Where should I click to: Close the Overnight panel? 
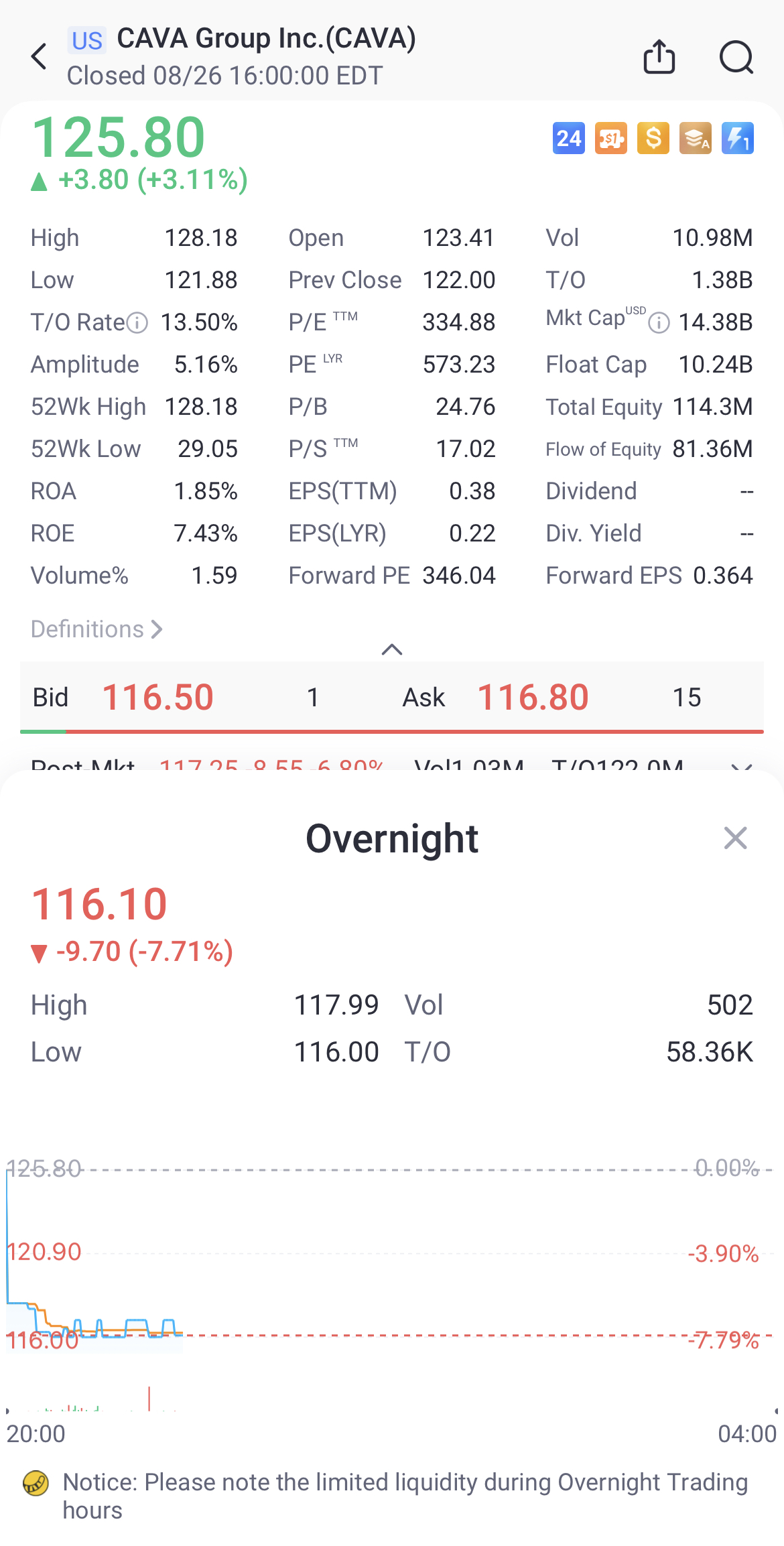[x=735, y=838]
